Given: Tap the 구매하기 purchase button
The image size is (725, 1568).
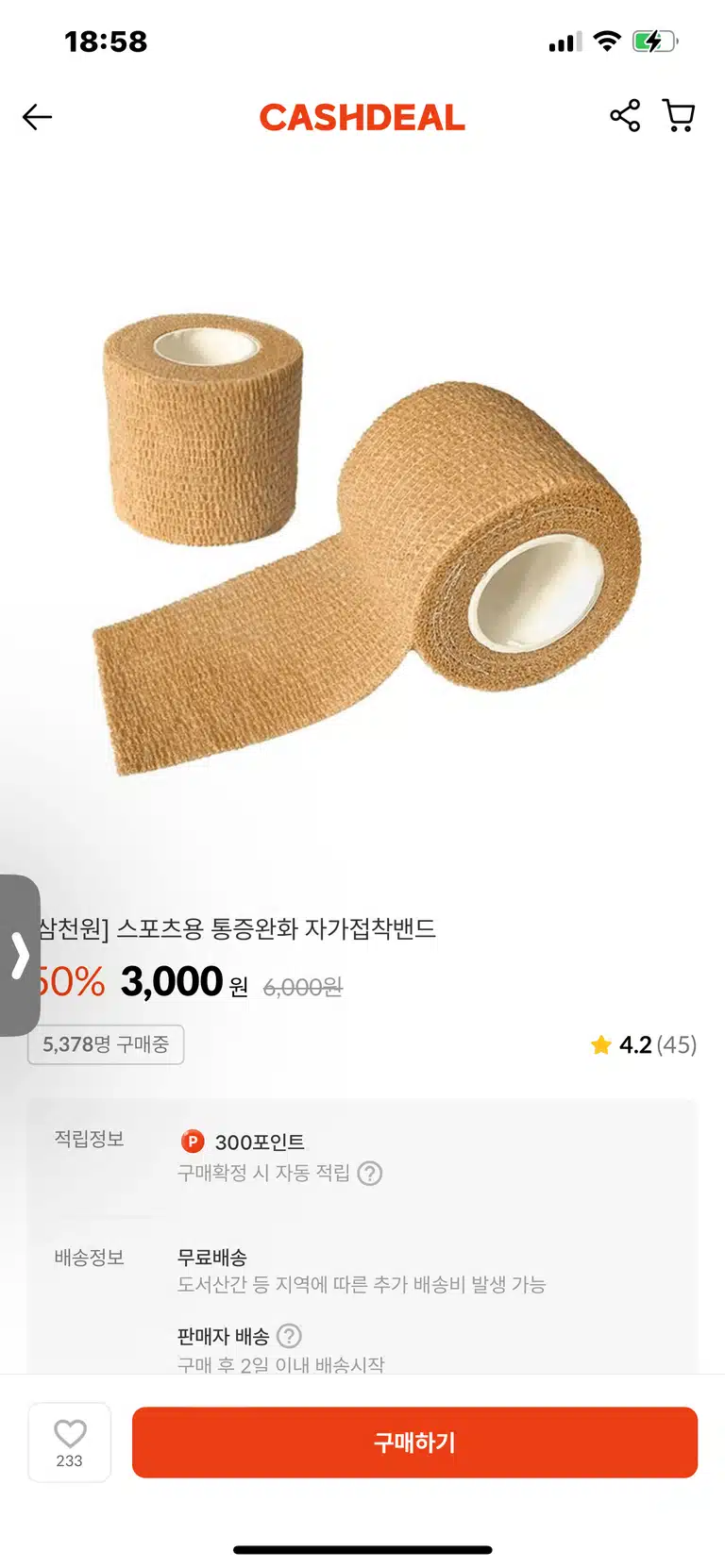Looking at the screenshot, I should click(414, 1443).
